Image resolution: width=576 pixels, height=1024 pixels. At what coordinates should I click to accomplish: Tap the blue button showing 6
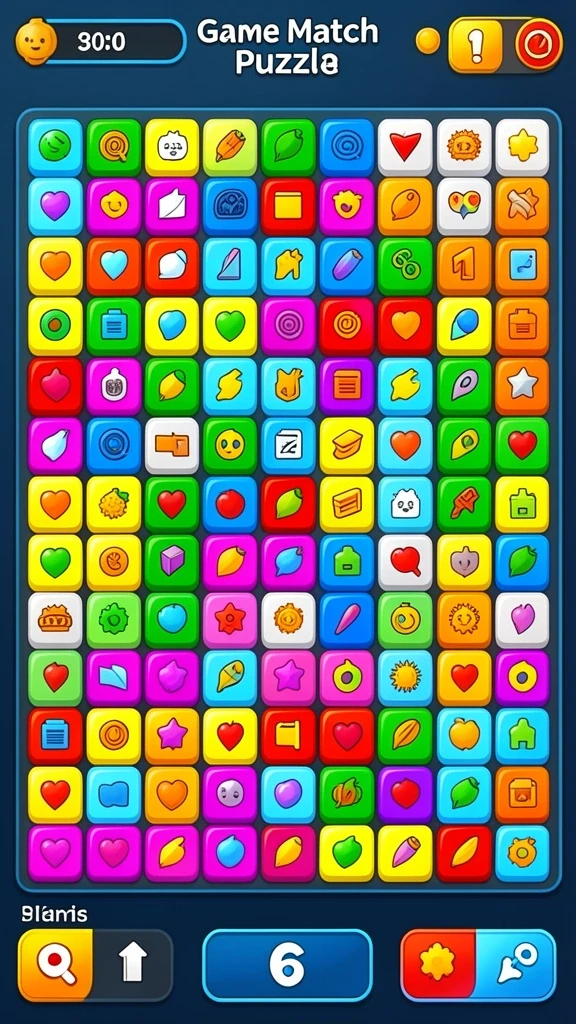pyautogui.click(x=287, y=965)
